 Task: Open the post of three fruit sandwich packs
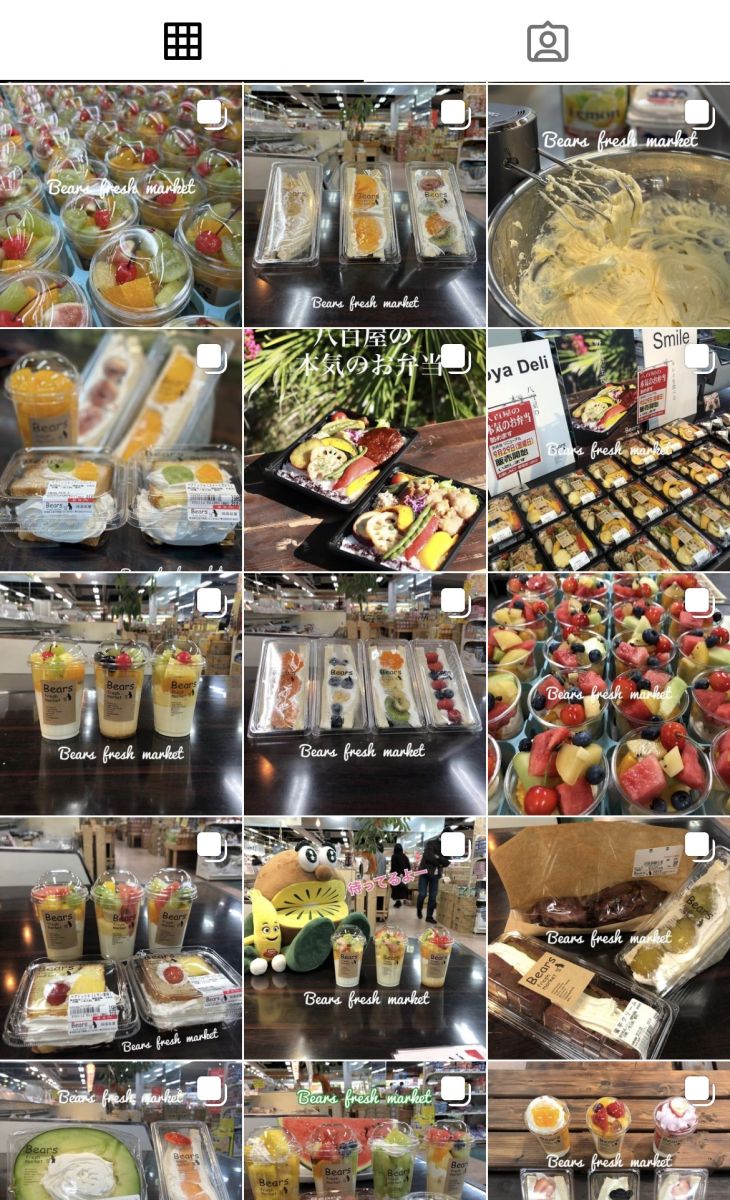pos(365,205)
